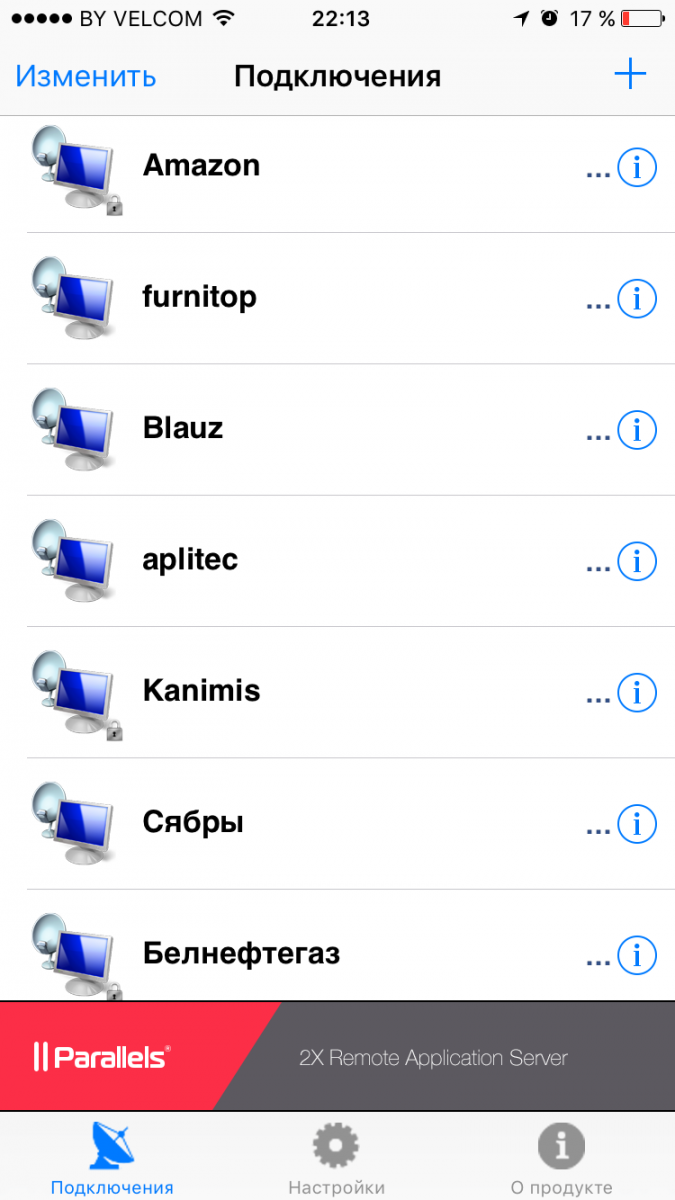View info for Сябры connection
This screenshot has height=1200, width=675.
pos(637,824)
